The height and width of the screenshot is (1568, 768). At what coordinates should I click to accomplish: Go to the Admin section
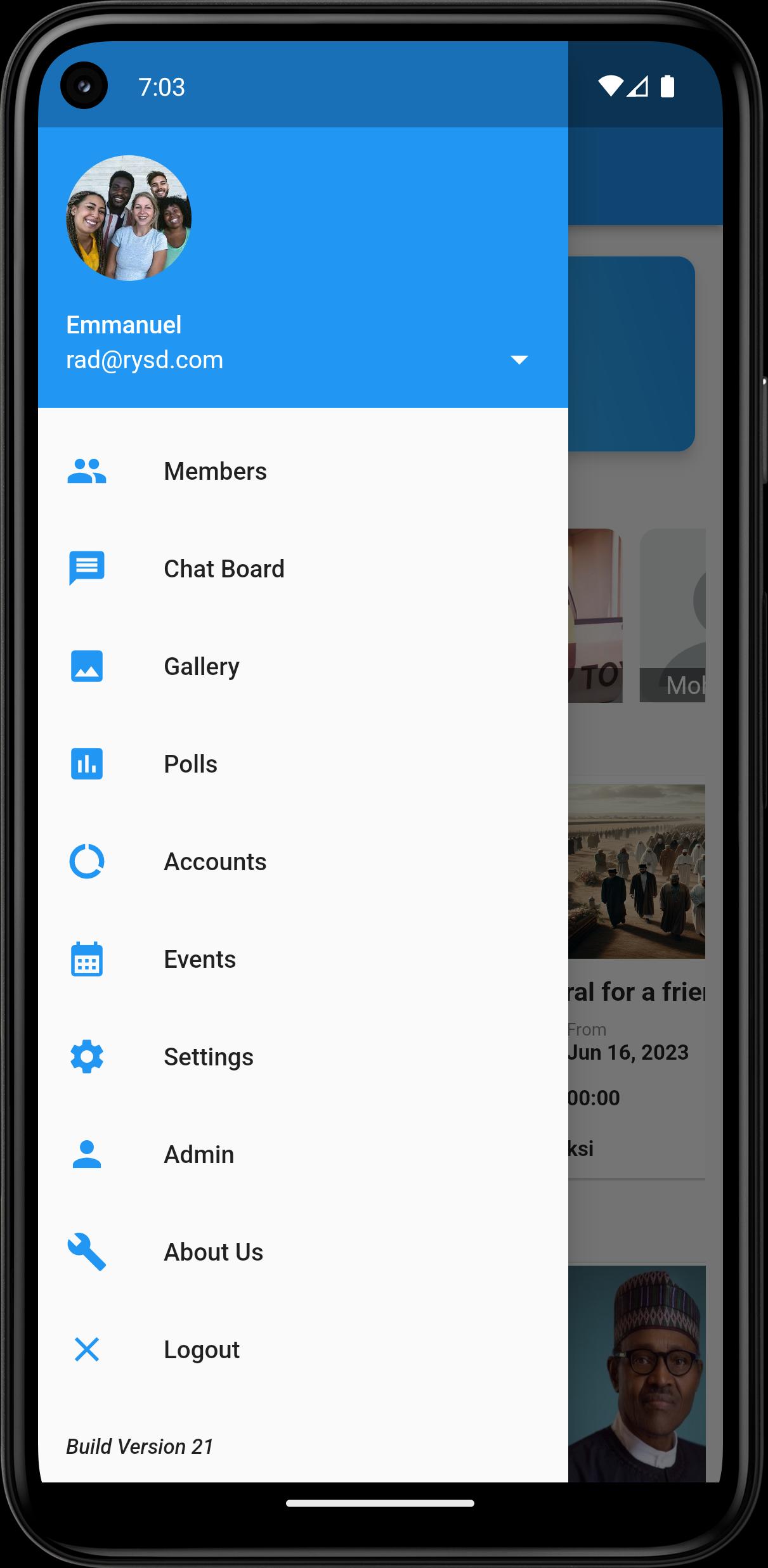tap(303, 1155)
